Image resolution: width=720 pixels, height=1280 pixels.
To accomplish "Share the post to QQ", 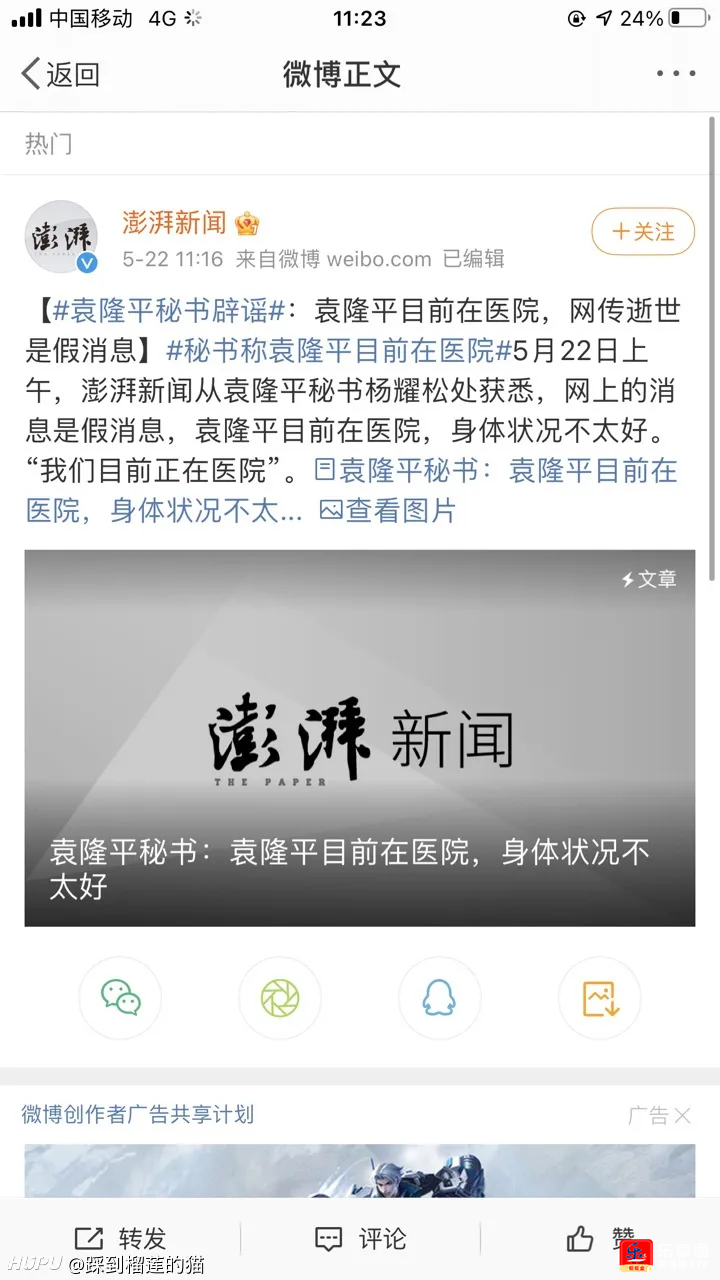I will (440, 998).
